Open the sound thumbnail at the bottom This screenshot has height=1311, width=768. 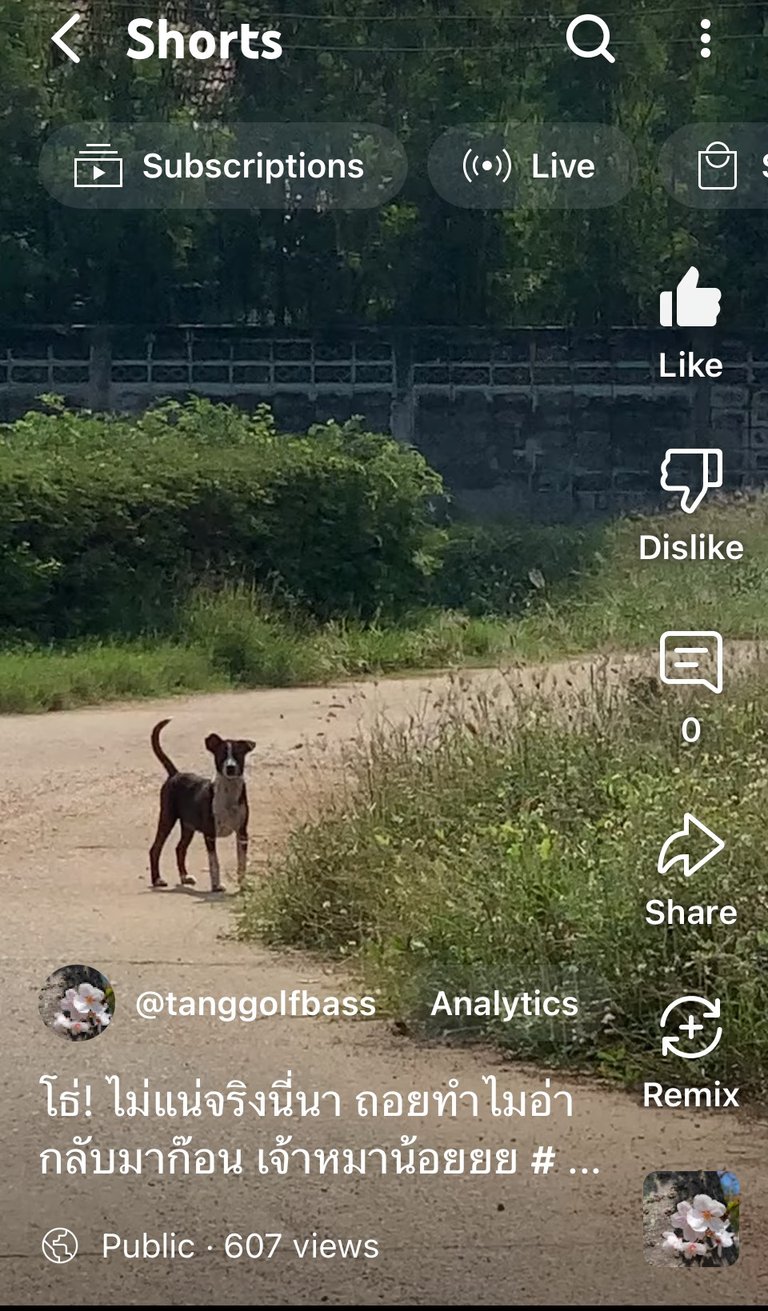tap(691, 1219)
